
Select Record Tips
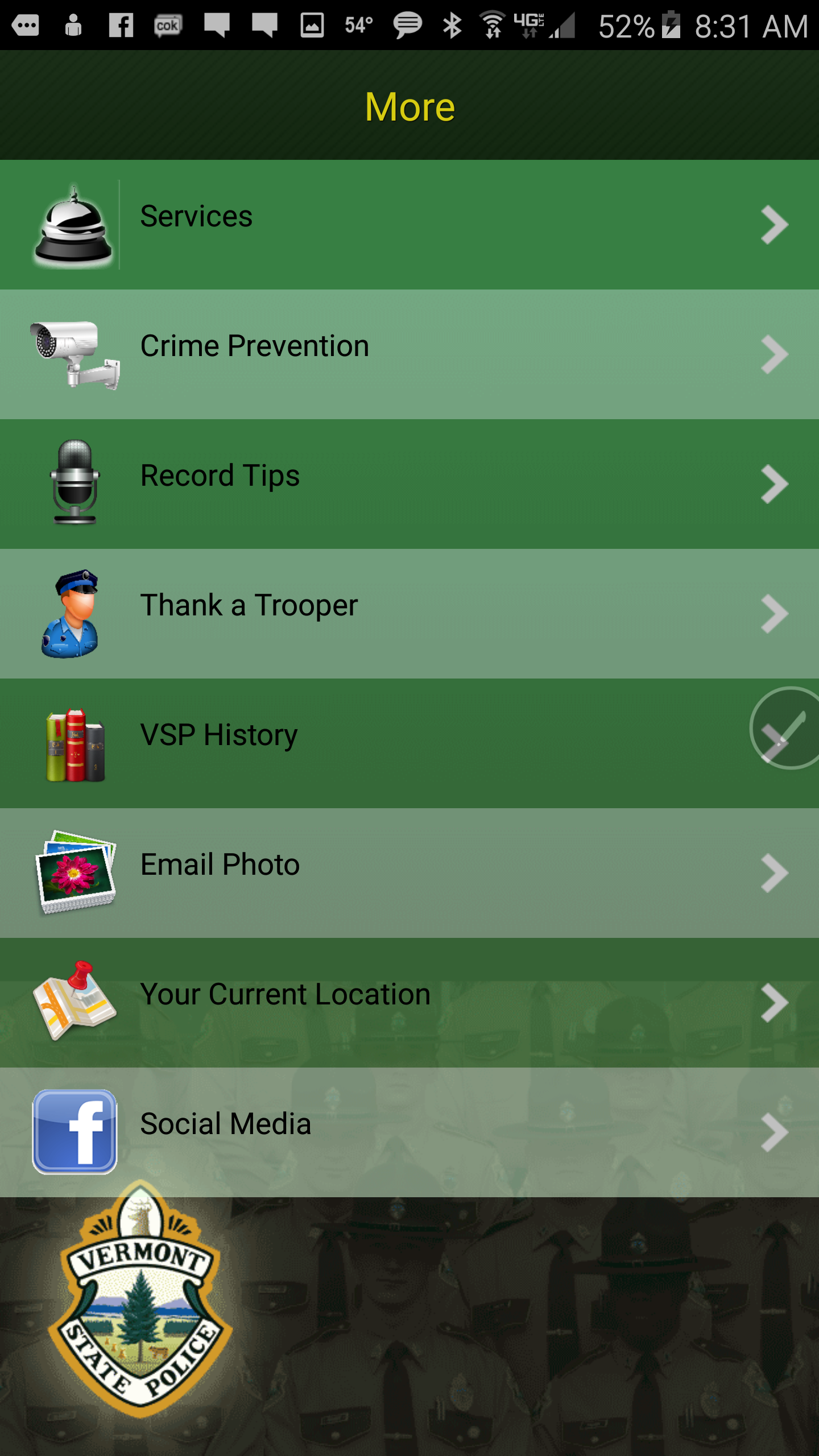pyautogui.click(x=409, y=484)
